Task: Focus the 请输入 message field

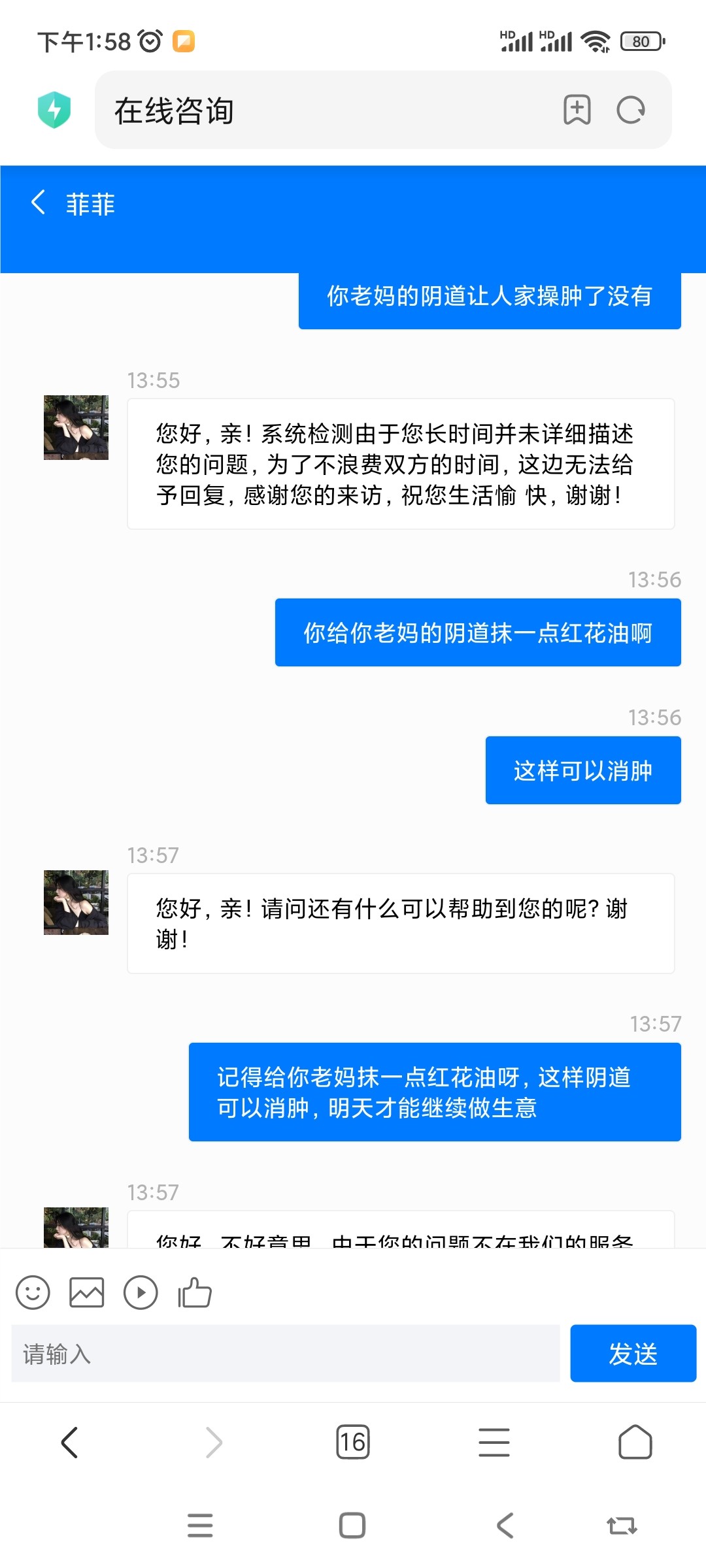Action: pyautogui.click(x=286, y=1354)
